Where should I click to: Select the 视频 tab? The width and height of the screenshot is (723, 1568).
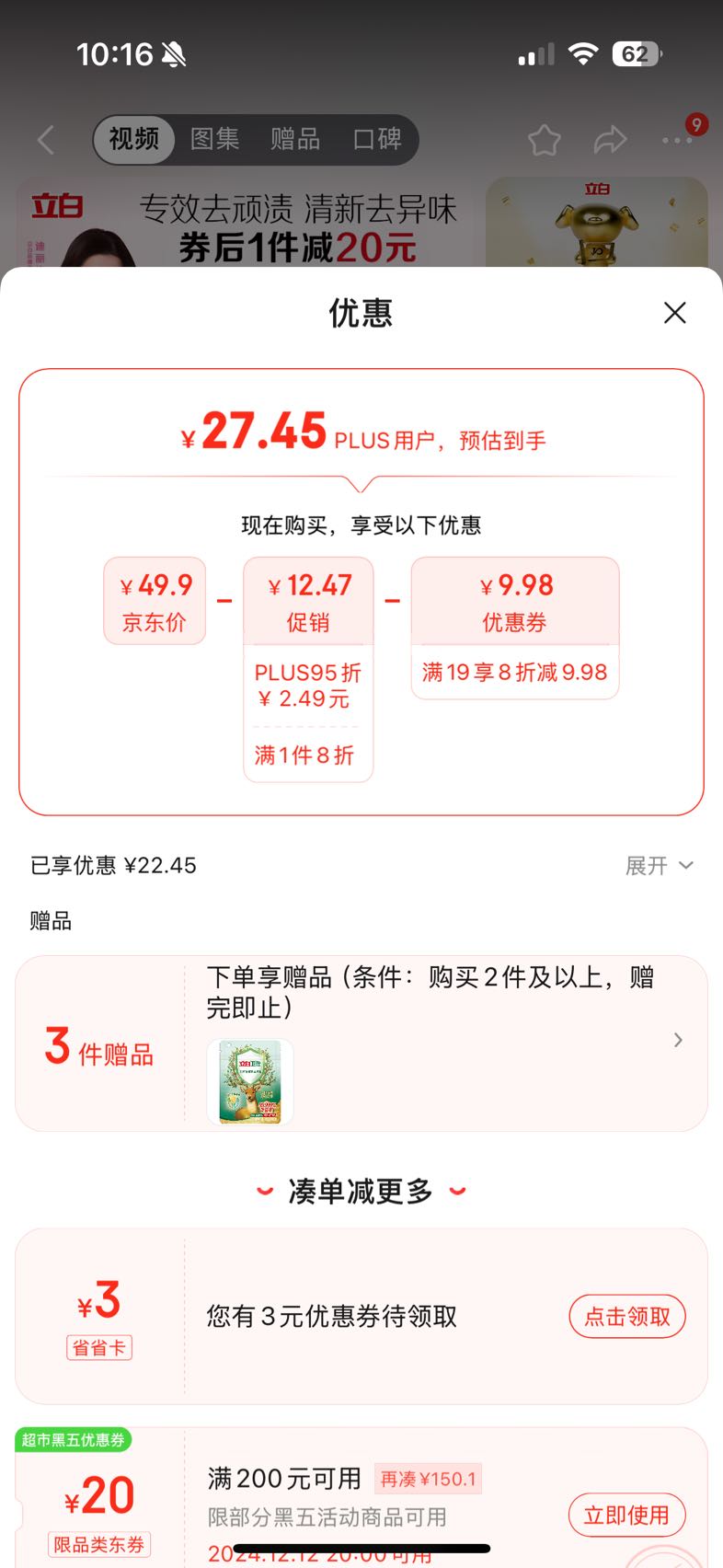coord(134,139)
